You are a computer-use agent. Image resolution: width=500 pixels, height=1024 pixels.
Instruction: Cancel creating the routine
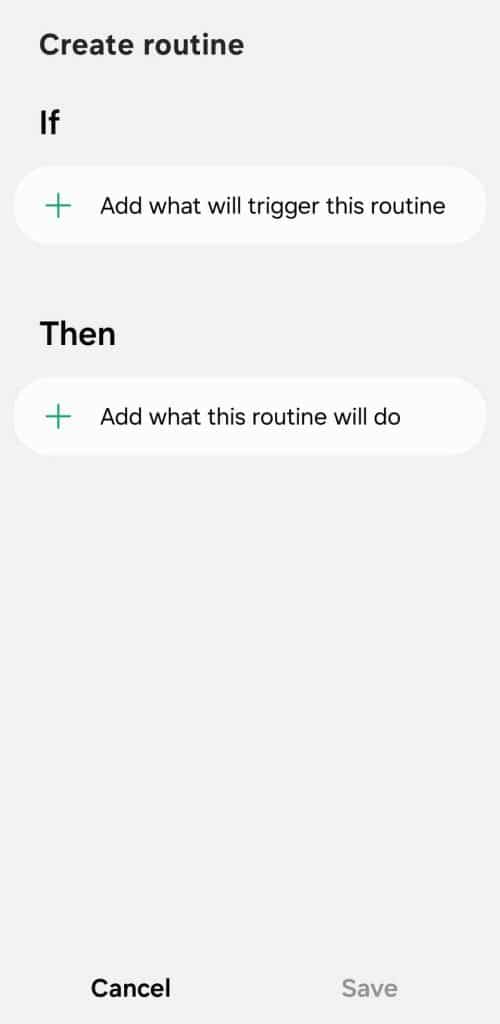131,988
